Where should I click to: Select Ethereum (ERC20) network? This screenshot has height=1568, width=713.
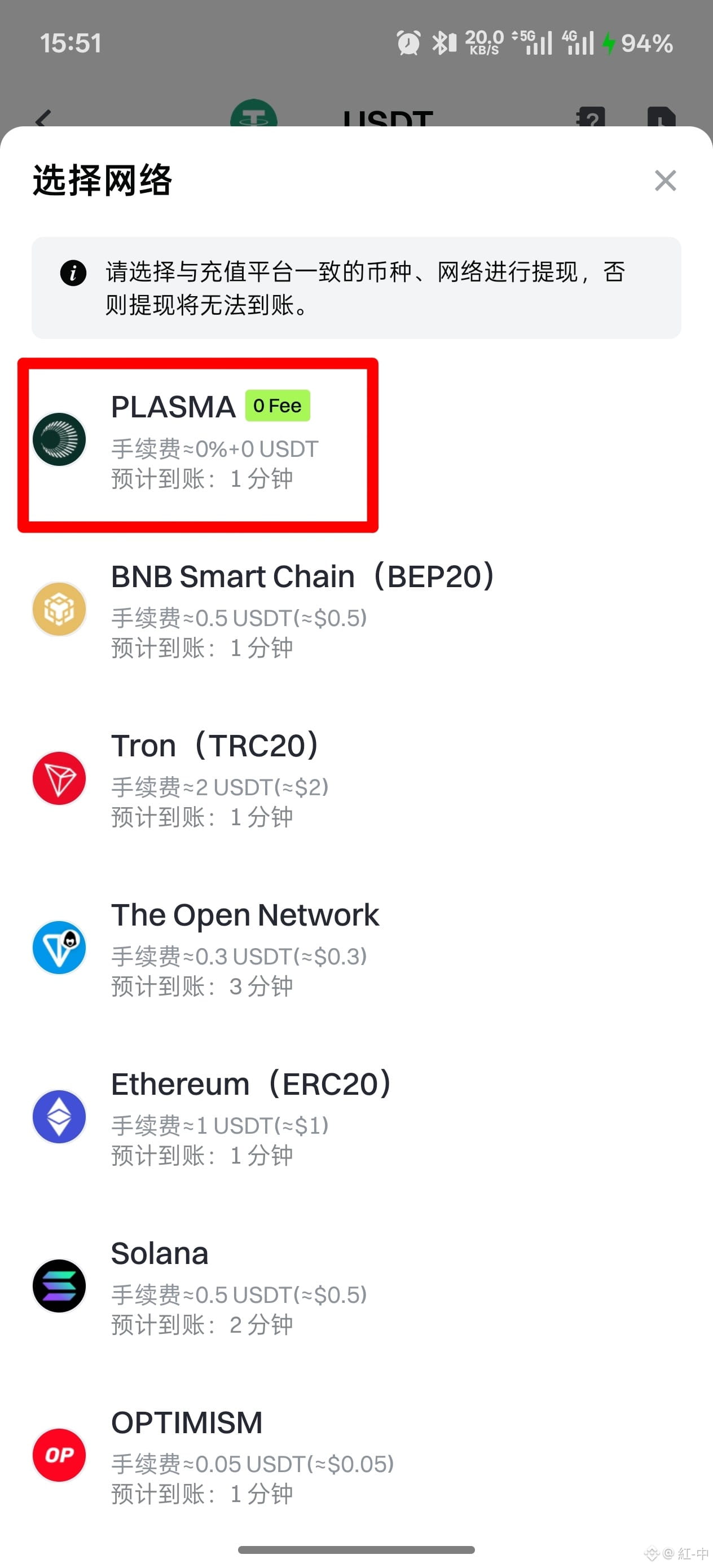click(356, 1117)
